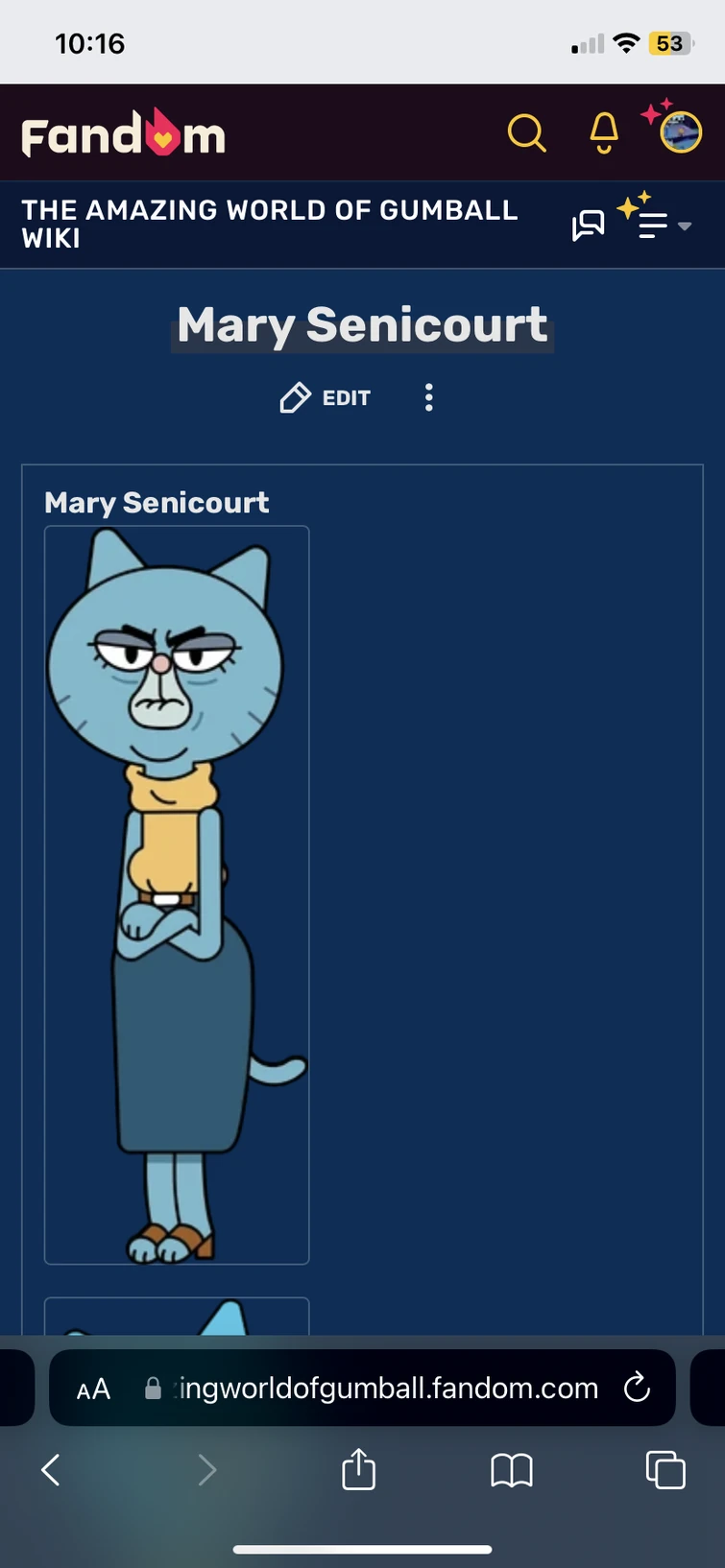Viewport: 725px width, 1568px height.
Task: Open Safari reader and text size options
Action: 94,1389
